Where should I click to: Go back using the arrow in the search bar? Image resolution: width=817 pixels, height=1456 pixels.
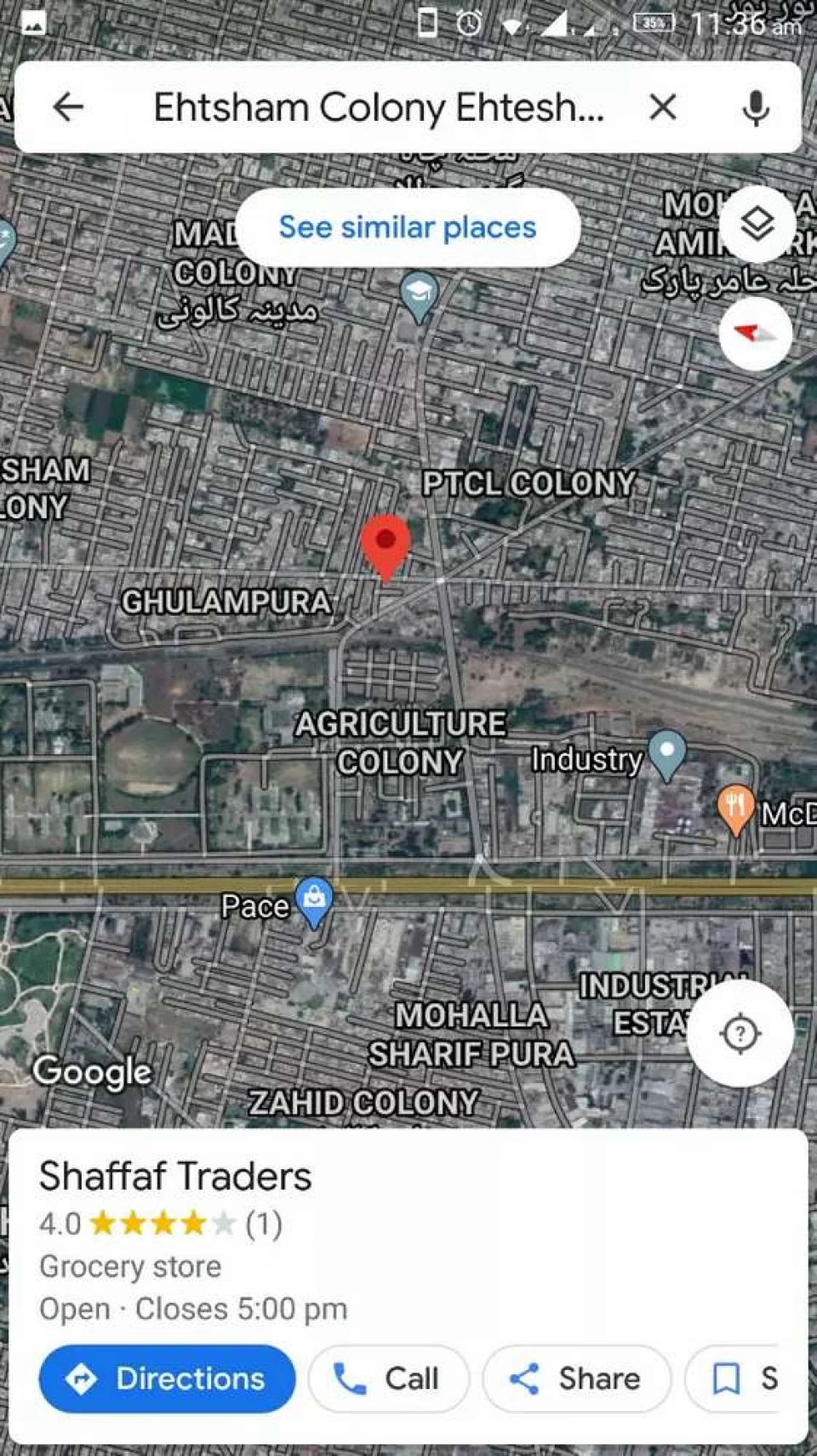point(68,107)
